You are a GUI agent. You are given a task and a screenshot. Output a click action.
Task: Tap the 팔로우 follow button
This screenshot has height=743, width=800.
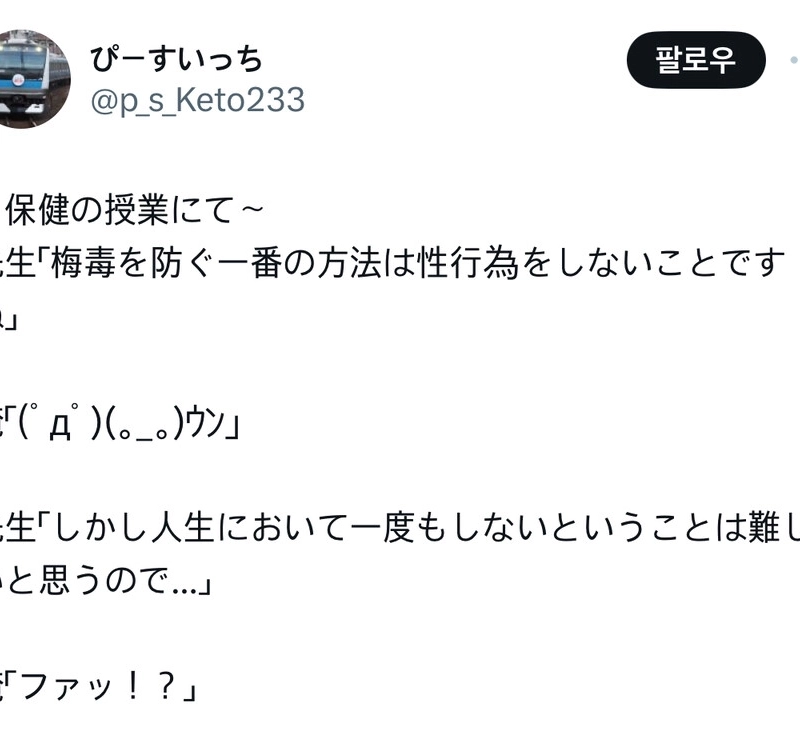[695, 60]
